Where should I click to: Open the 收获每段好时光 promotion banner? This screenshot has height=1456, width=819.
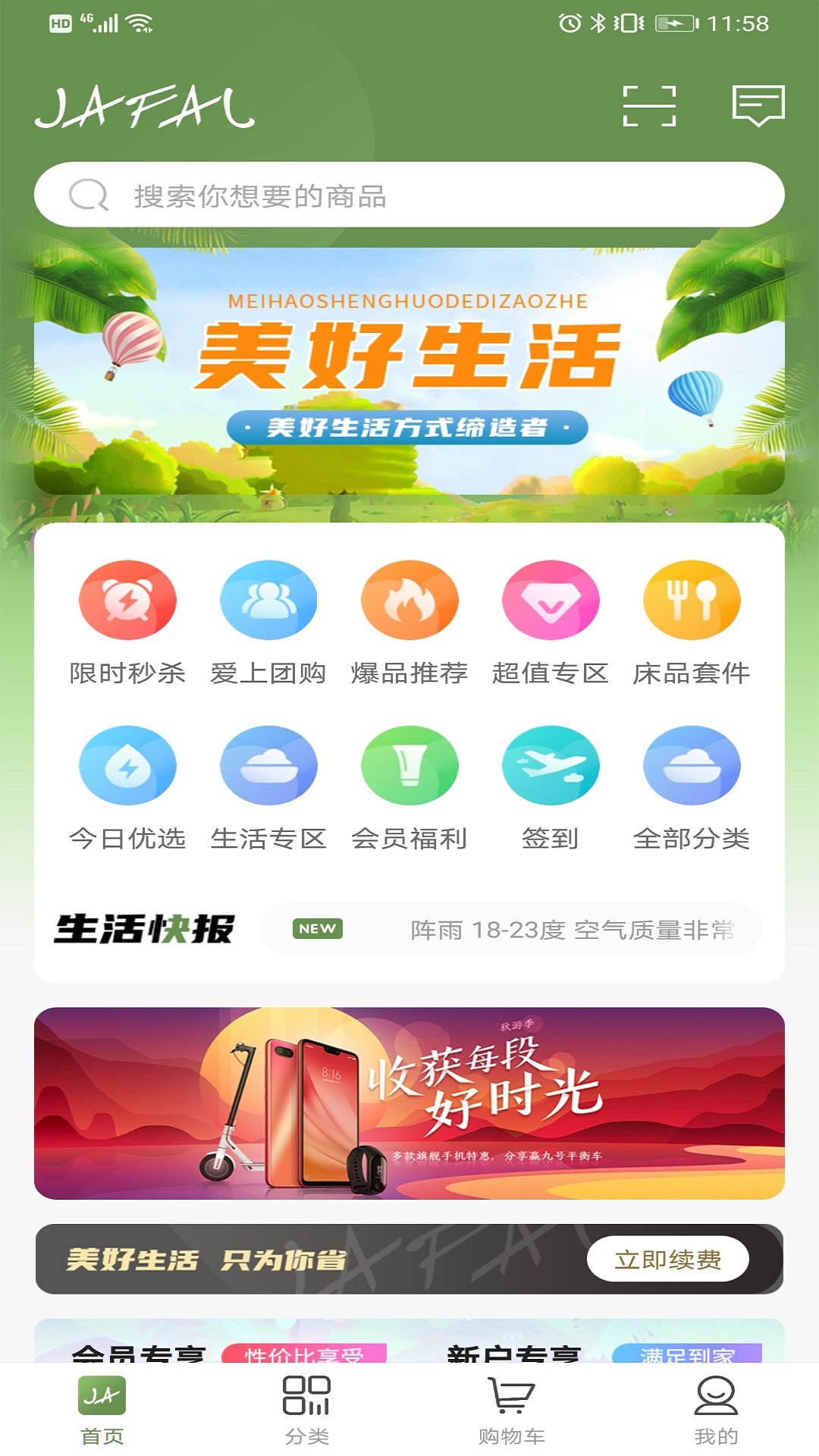(x=409, y=1103)
